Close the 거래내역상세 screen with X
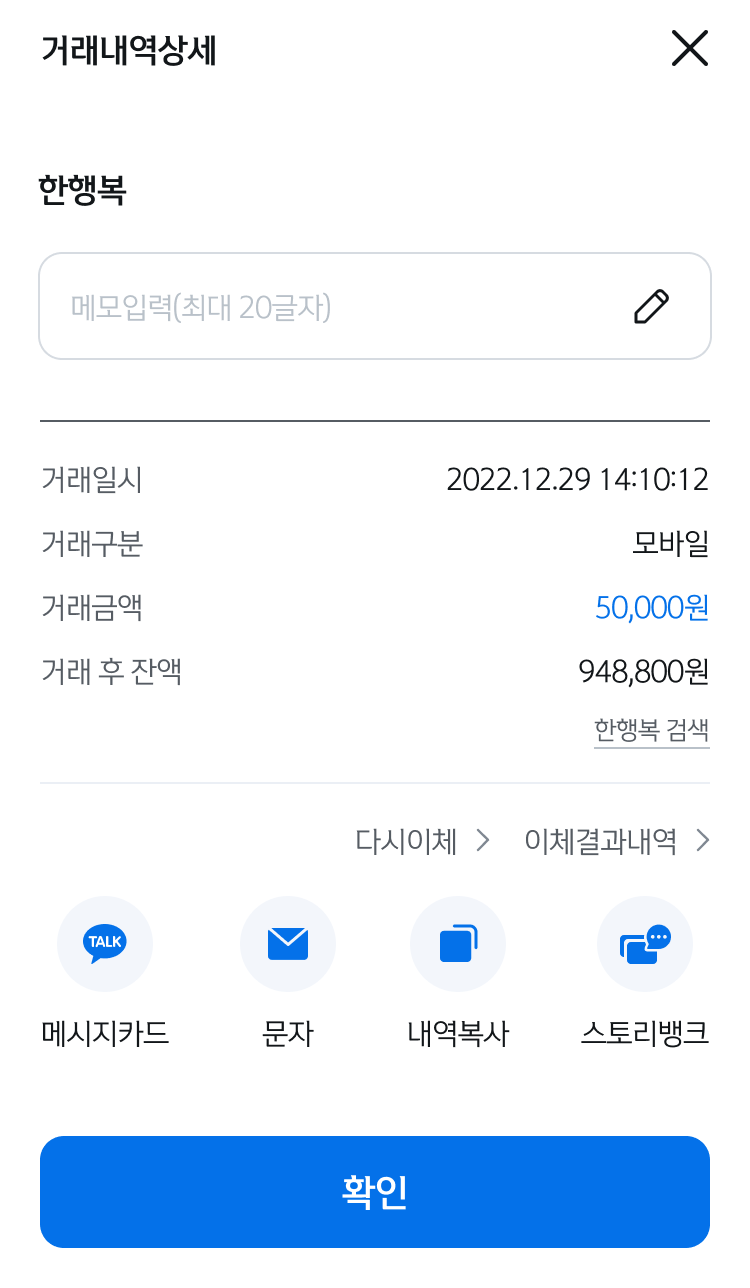 coord(690,48)
